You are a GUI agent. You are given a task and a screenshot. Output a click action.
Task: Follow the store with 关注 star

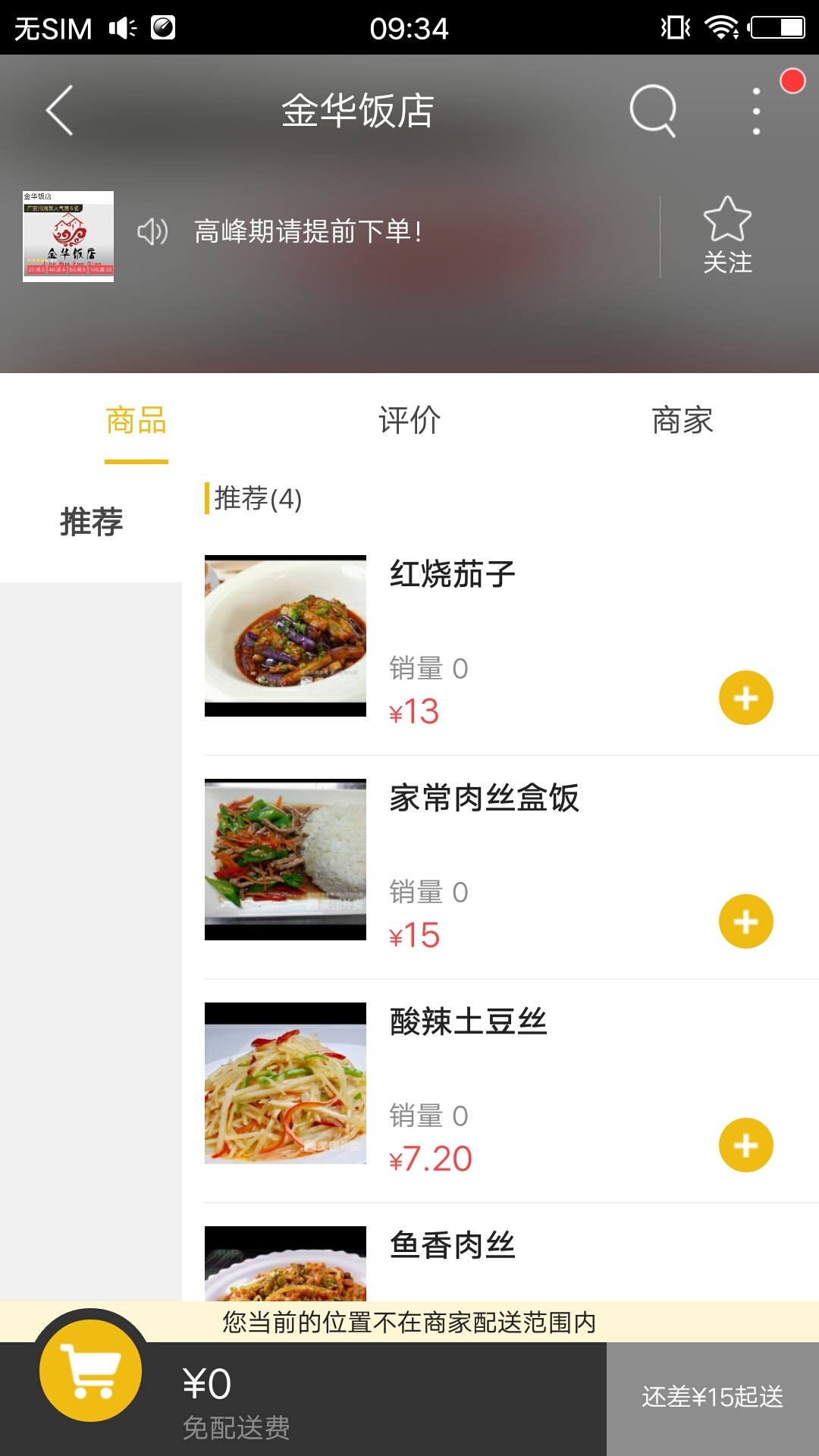pyautogui.click(x=727, y=235)
